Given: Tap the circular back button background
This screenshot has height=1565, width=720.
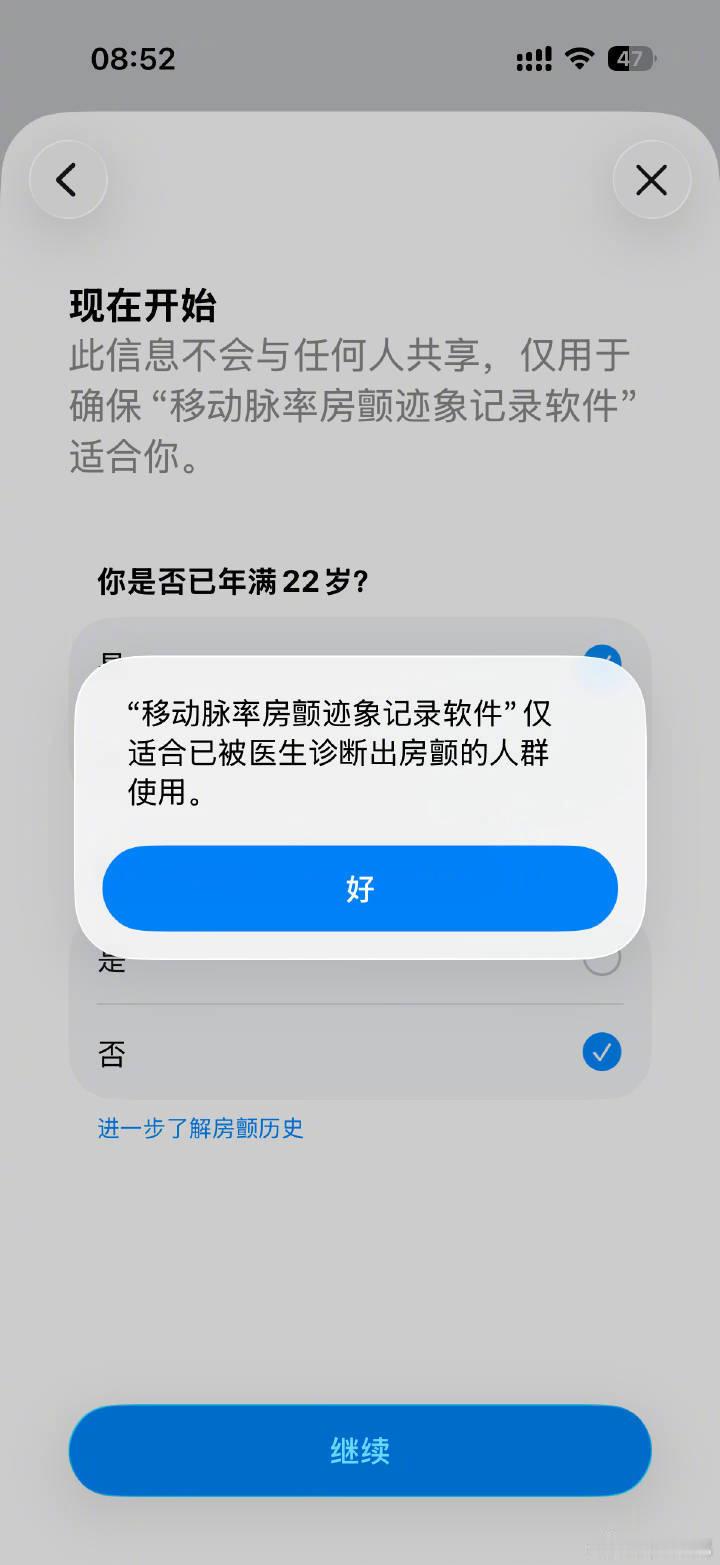Looking at the screenshot, I should tap(67, 180).
